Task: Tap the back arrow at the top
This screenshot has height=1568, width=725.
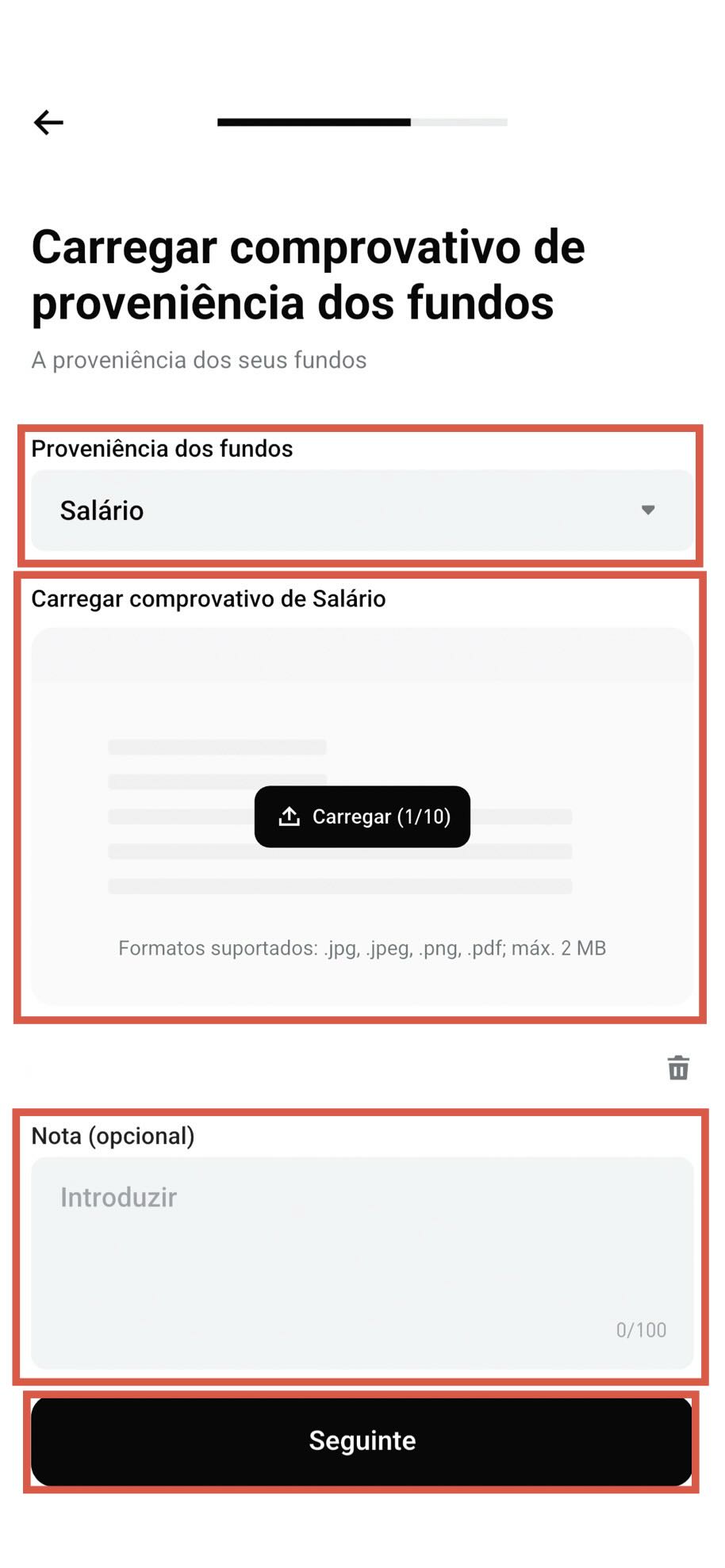Action: point(48,121)
